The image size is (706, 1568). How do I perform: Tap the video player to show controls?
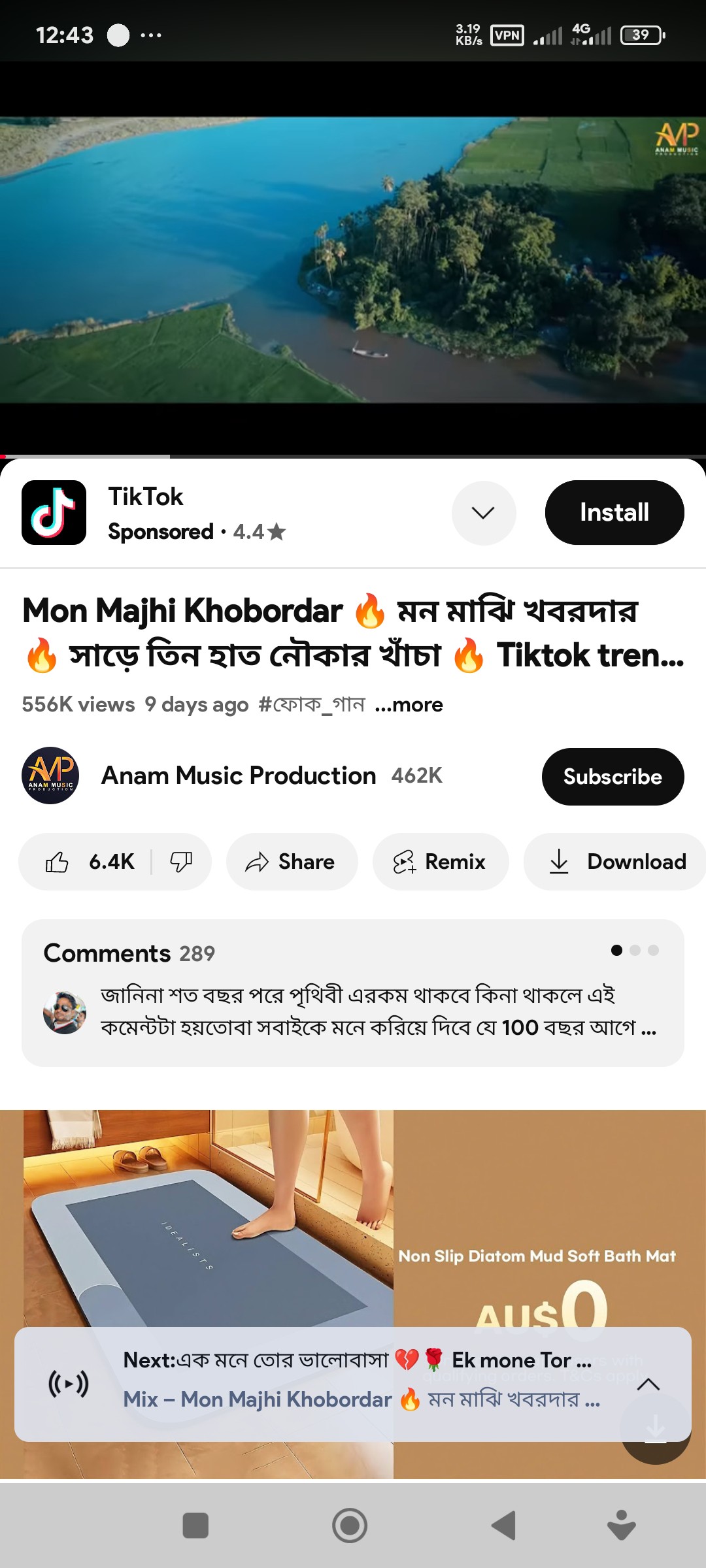(x=353, y=260)
